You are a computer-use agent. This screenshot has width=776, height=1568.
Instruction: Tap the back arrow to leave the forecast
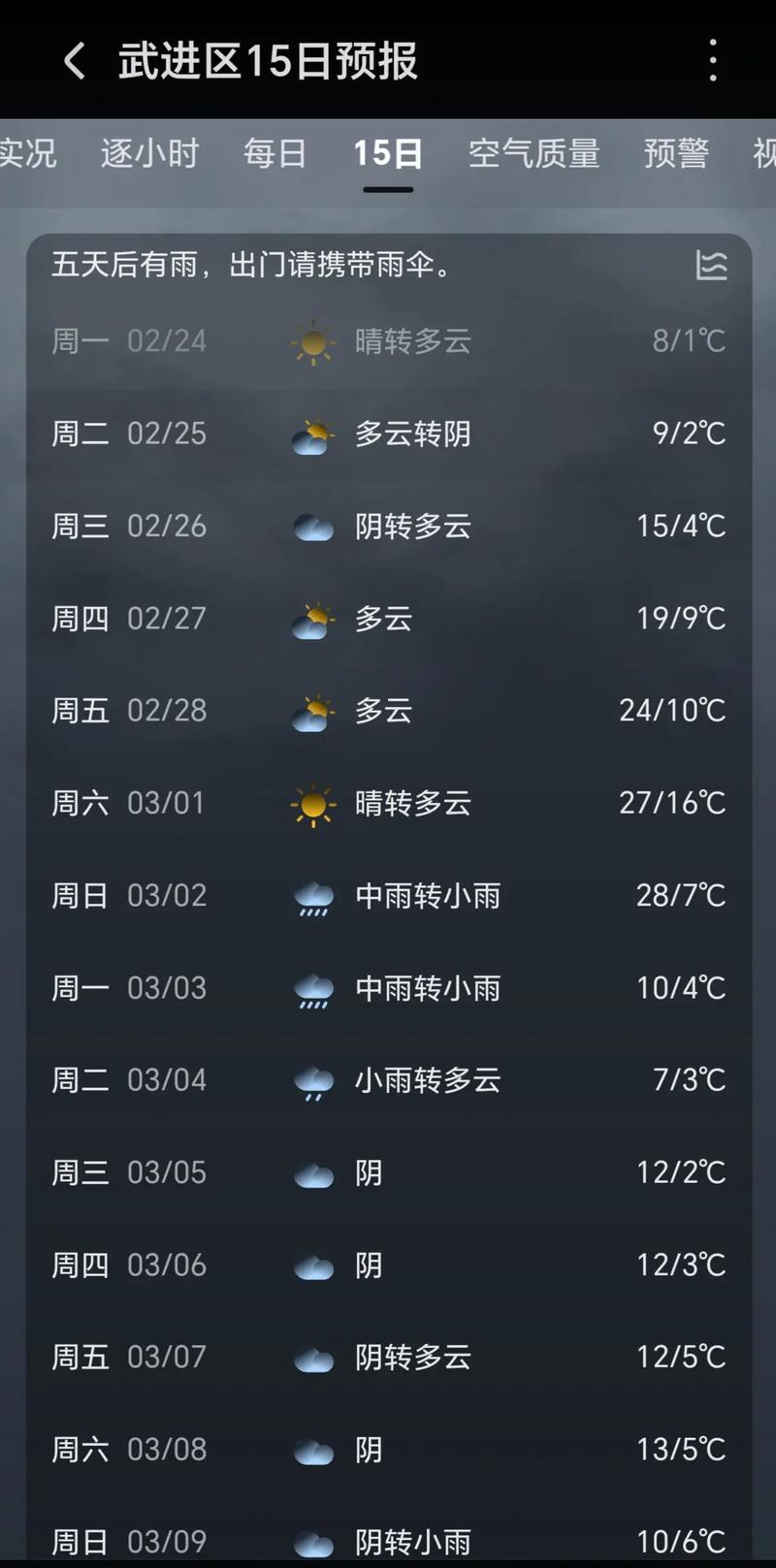click(x=73, y=60)
